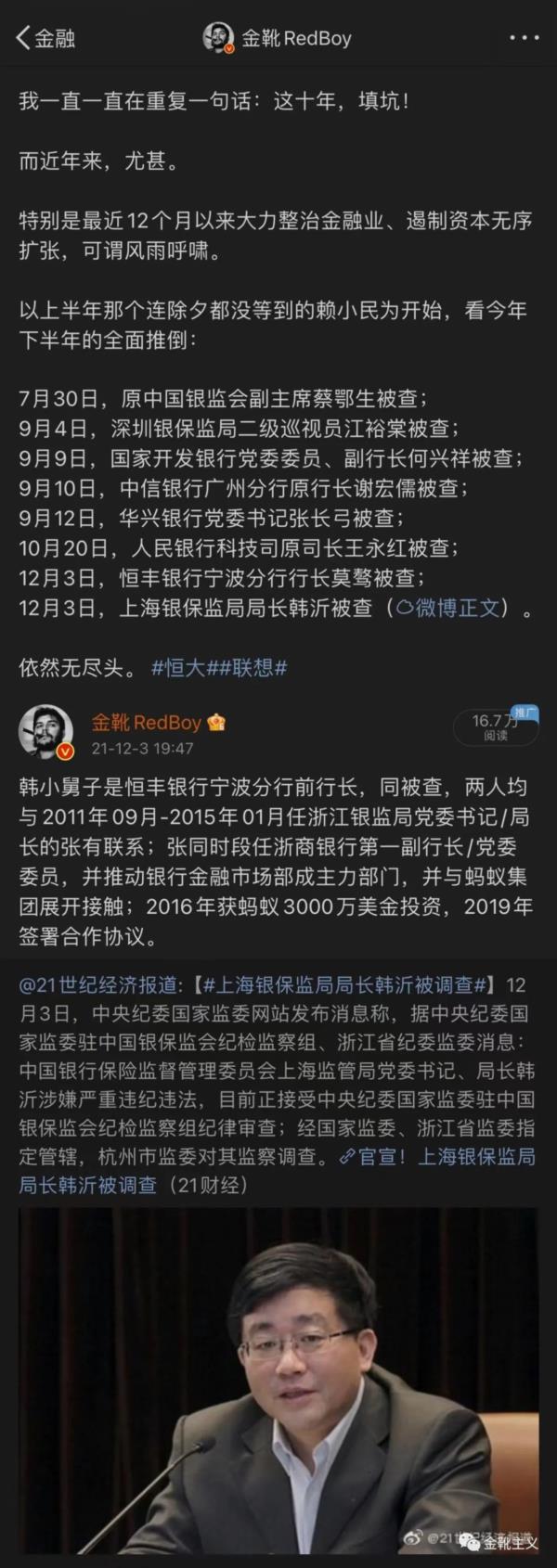Image resolution: width=557 pixels, height=1568 pixels.
Task: Open the 金靴RedBoy username on the post
Action: click(147, 722)
